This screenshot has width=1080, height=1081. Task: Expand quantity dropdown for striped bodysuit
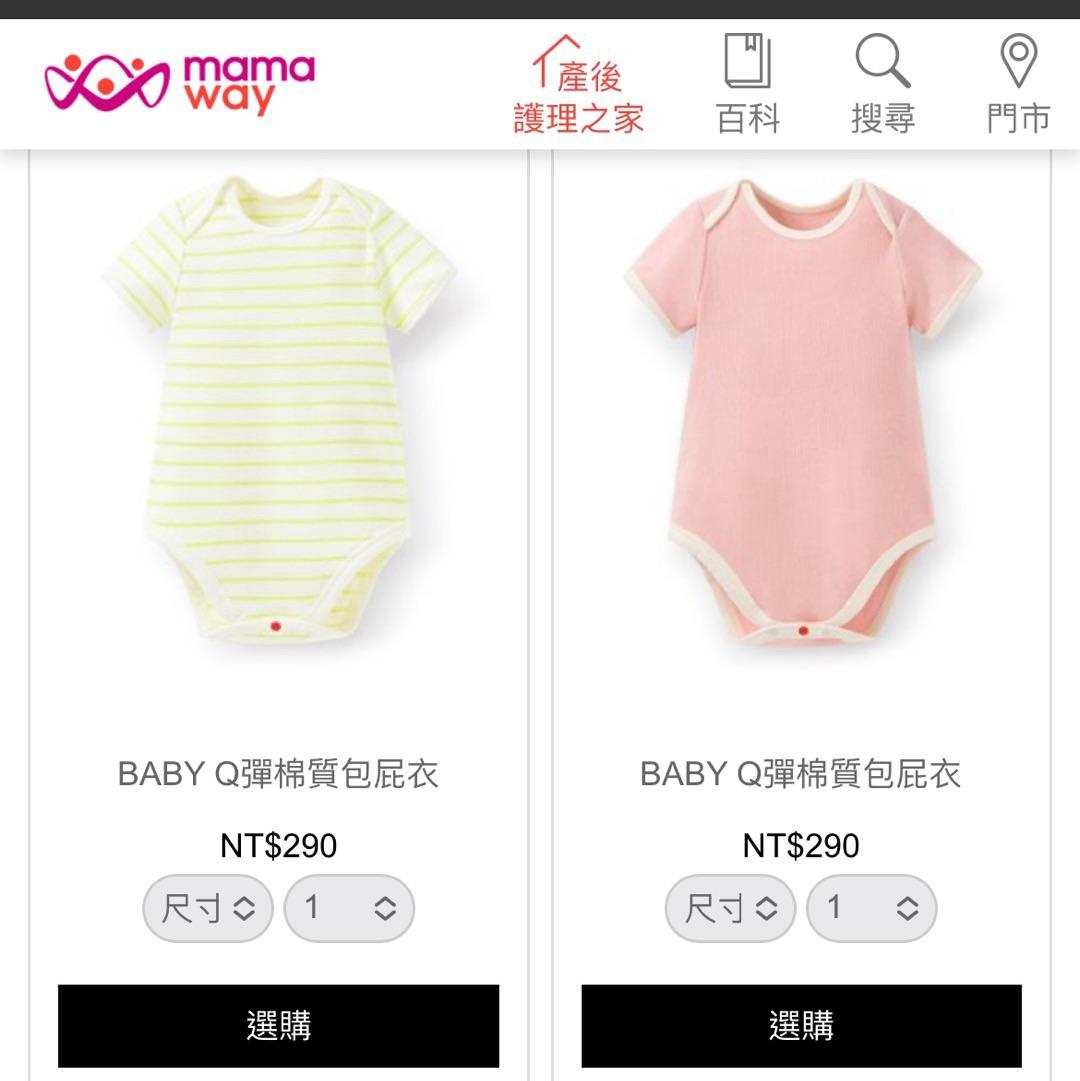point(349,908)
